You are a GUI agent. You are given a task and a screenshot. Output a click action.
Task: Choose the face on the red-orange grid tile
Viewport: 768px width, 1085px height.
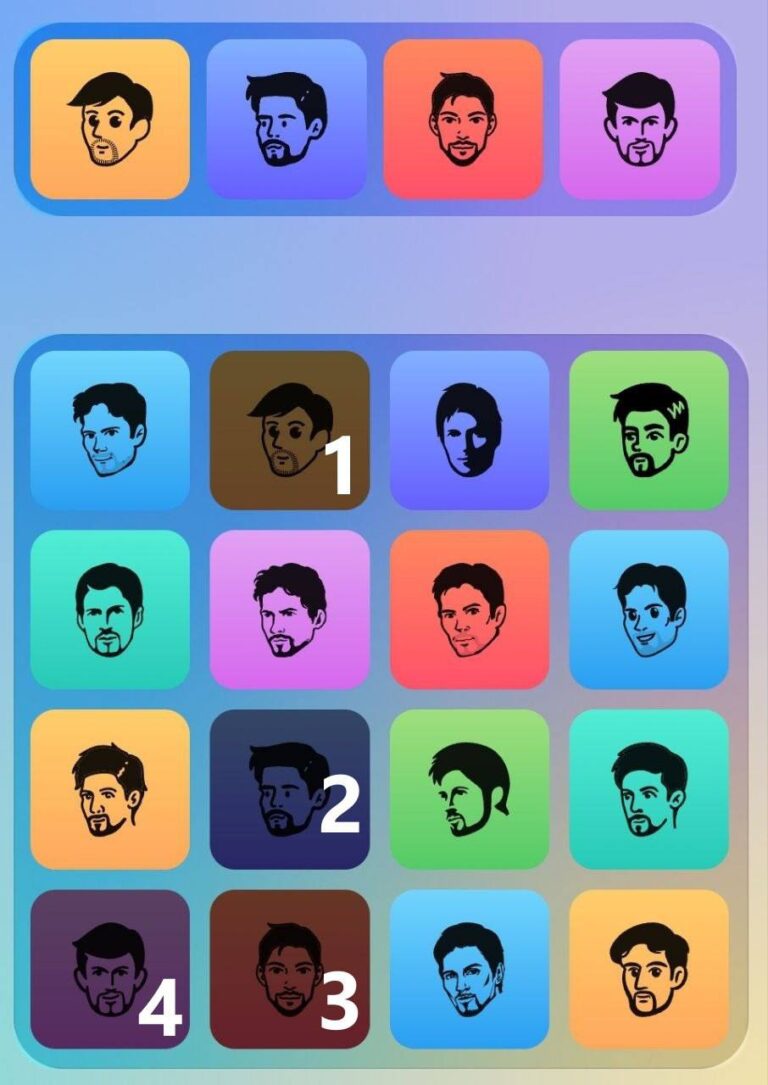(469, 610)
